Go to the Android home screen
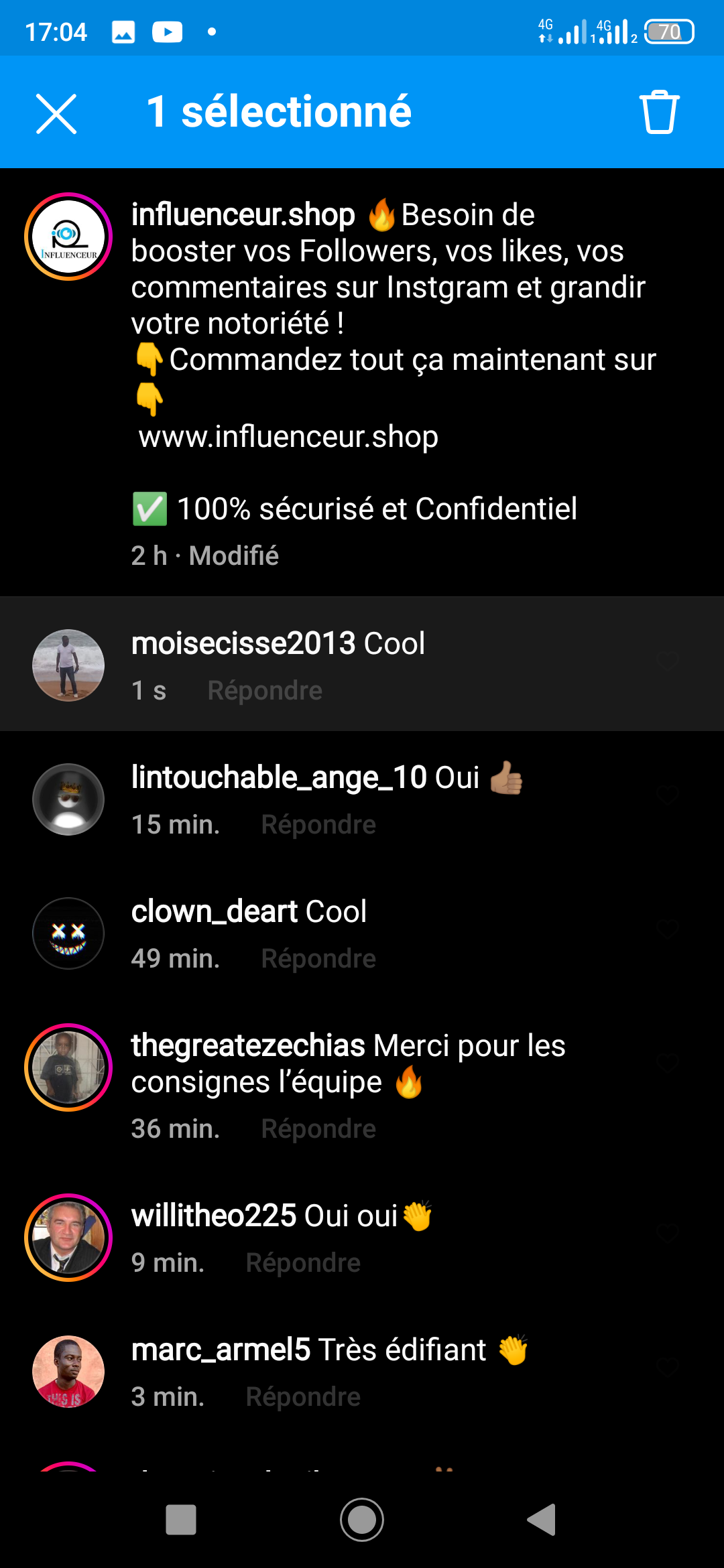 click(362, 1520)
